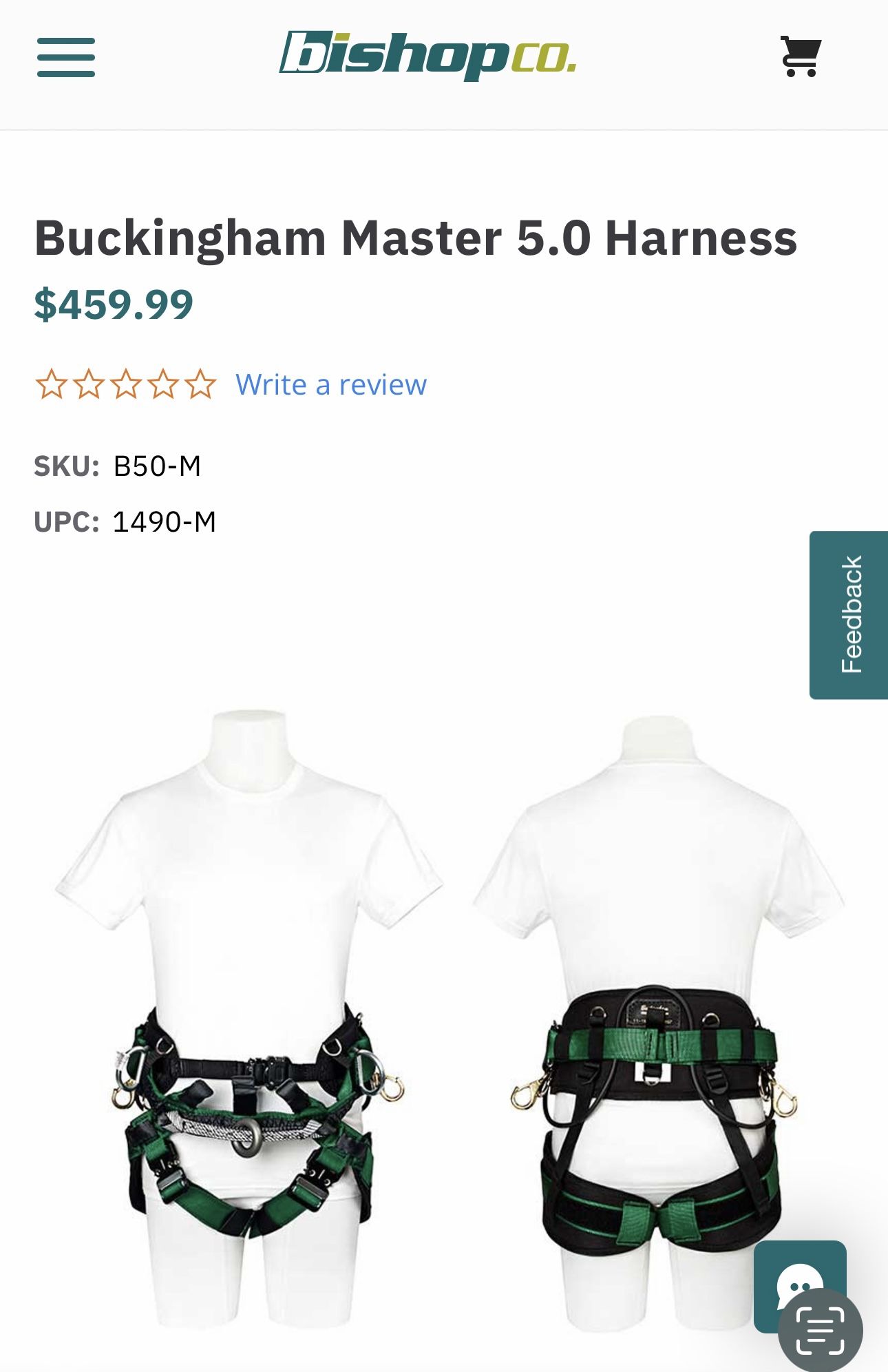This screenshot has width=888, height=1372.
Task: Open the Feedback side tab
Action: (849, 614)
